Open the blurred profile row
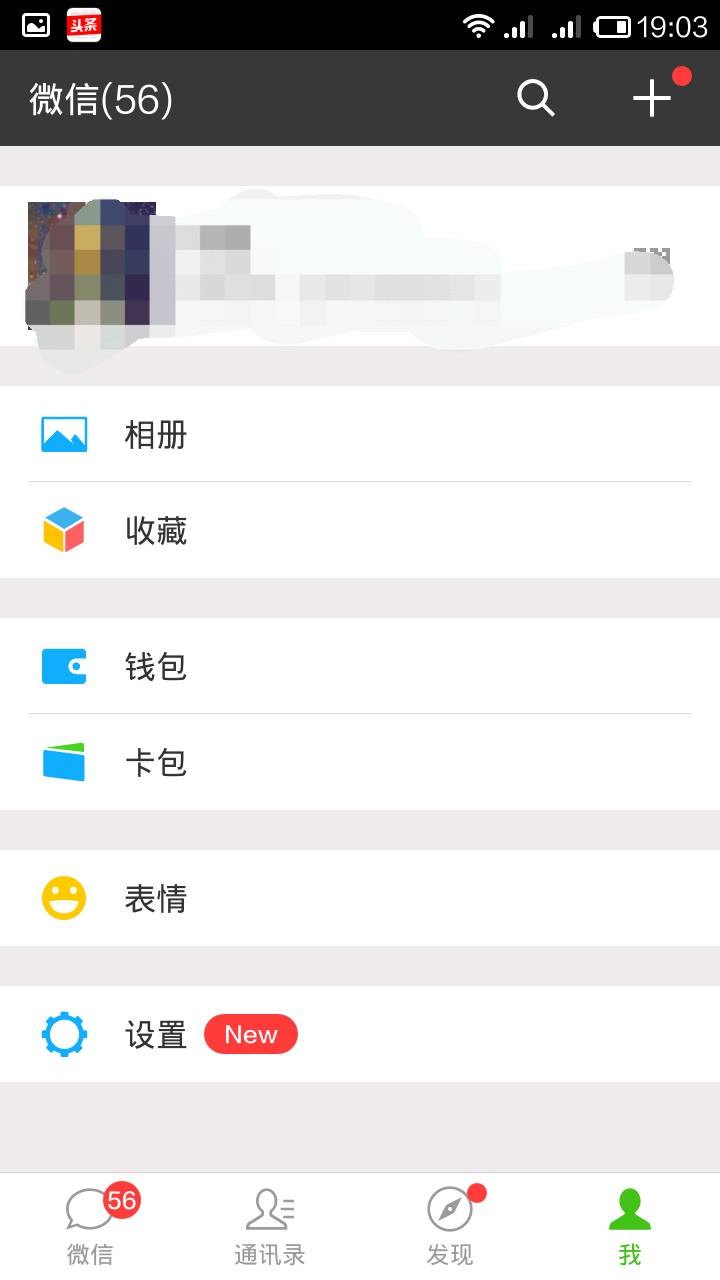Screen dimensions: 720x1280 (360, 266)
